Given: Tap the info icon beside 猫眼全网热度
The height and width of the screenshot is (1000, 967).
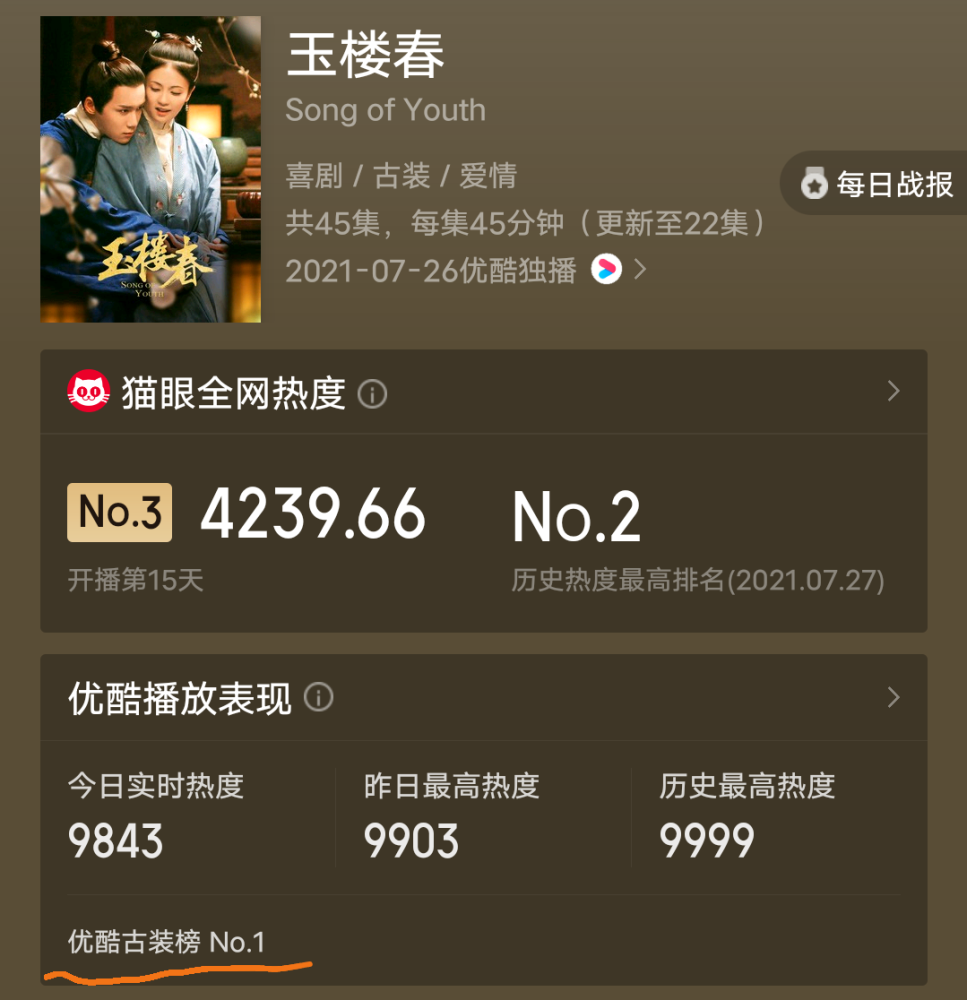Looking at the screenshot, I should pyautogui.click(x=372, y=394).
